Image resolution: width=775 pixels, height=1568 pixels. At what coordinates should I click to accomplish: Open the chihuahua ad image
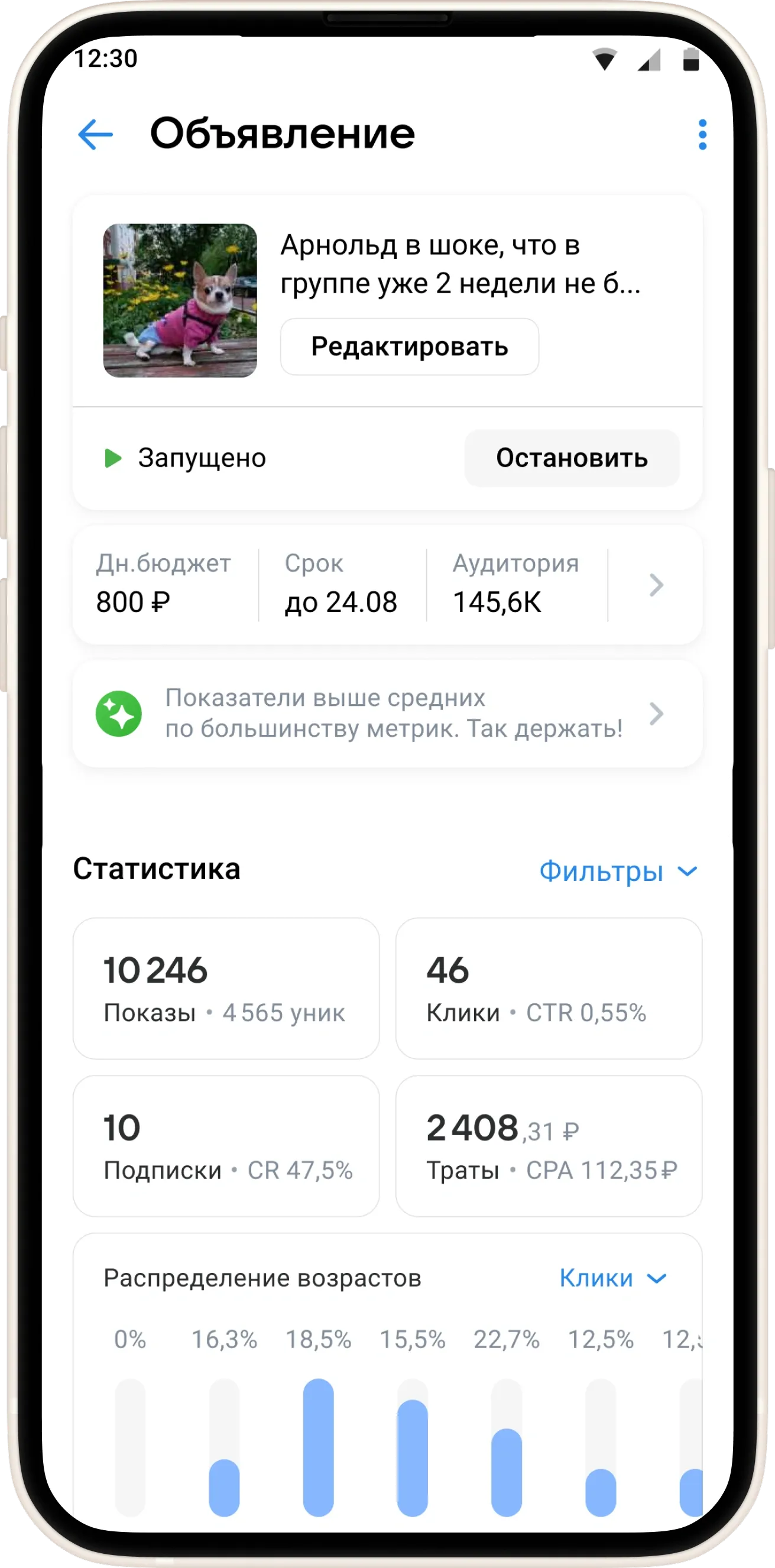click(180, 301)
